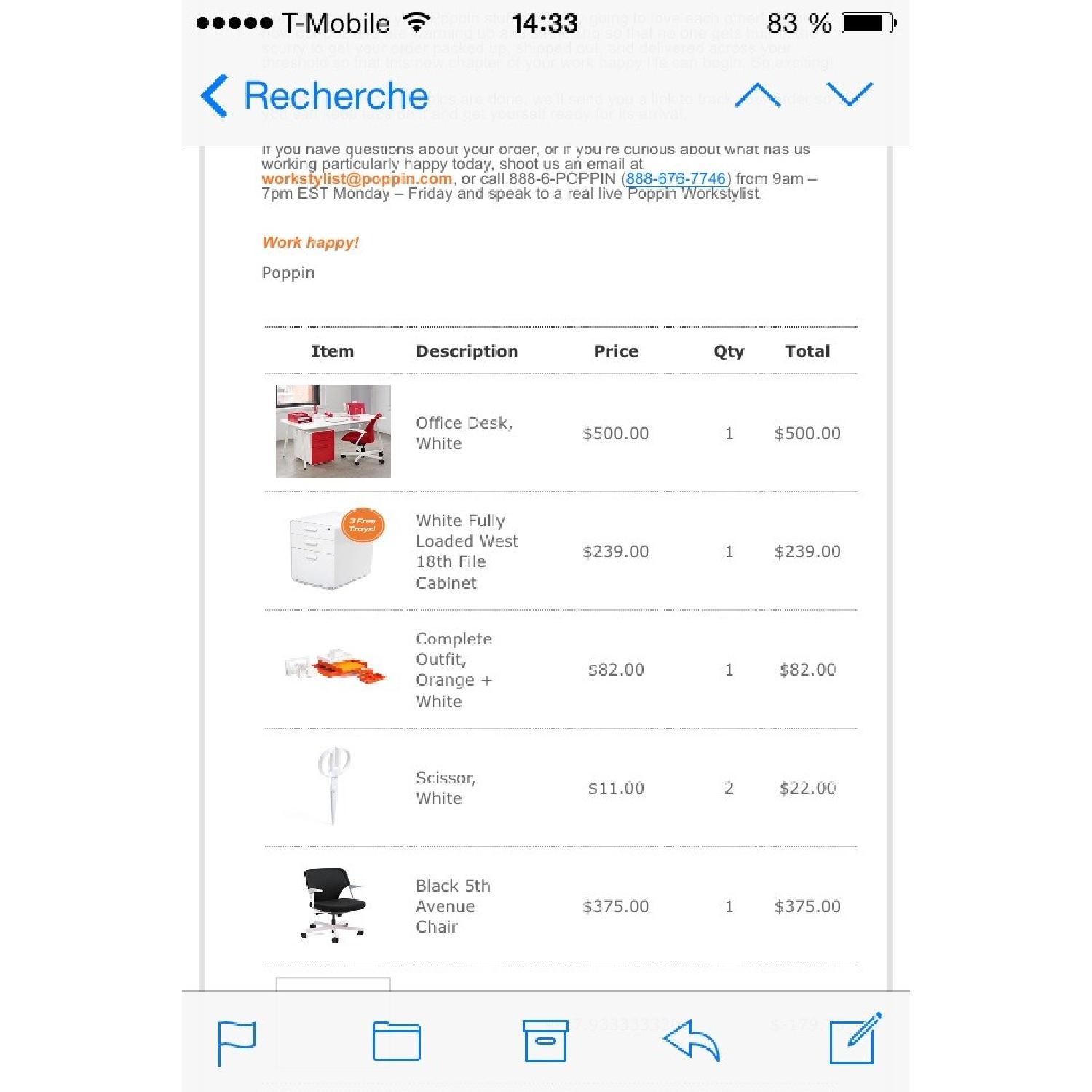
Task: Move email to a folder
Action: 396,1042
